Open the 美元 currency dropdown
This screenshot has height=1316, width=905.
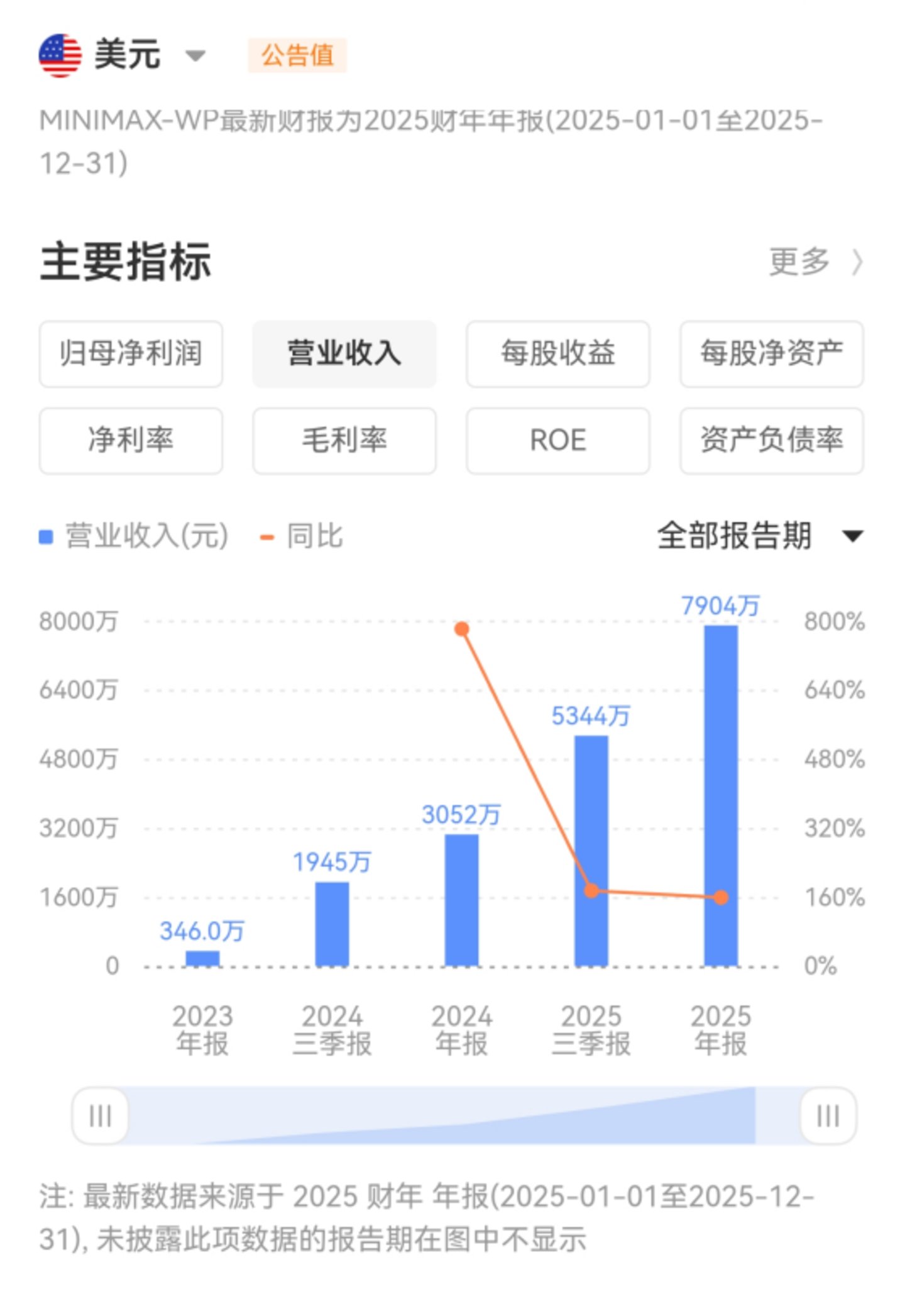click(x=123, y=55)
